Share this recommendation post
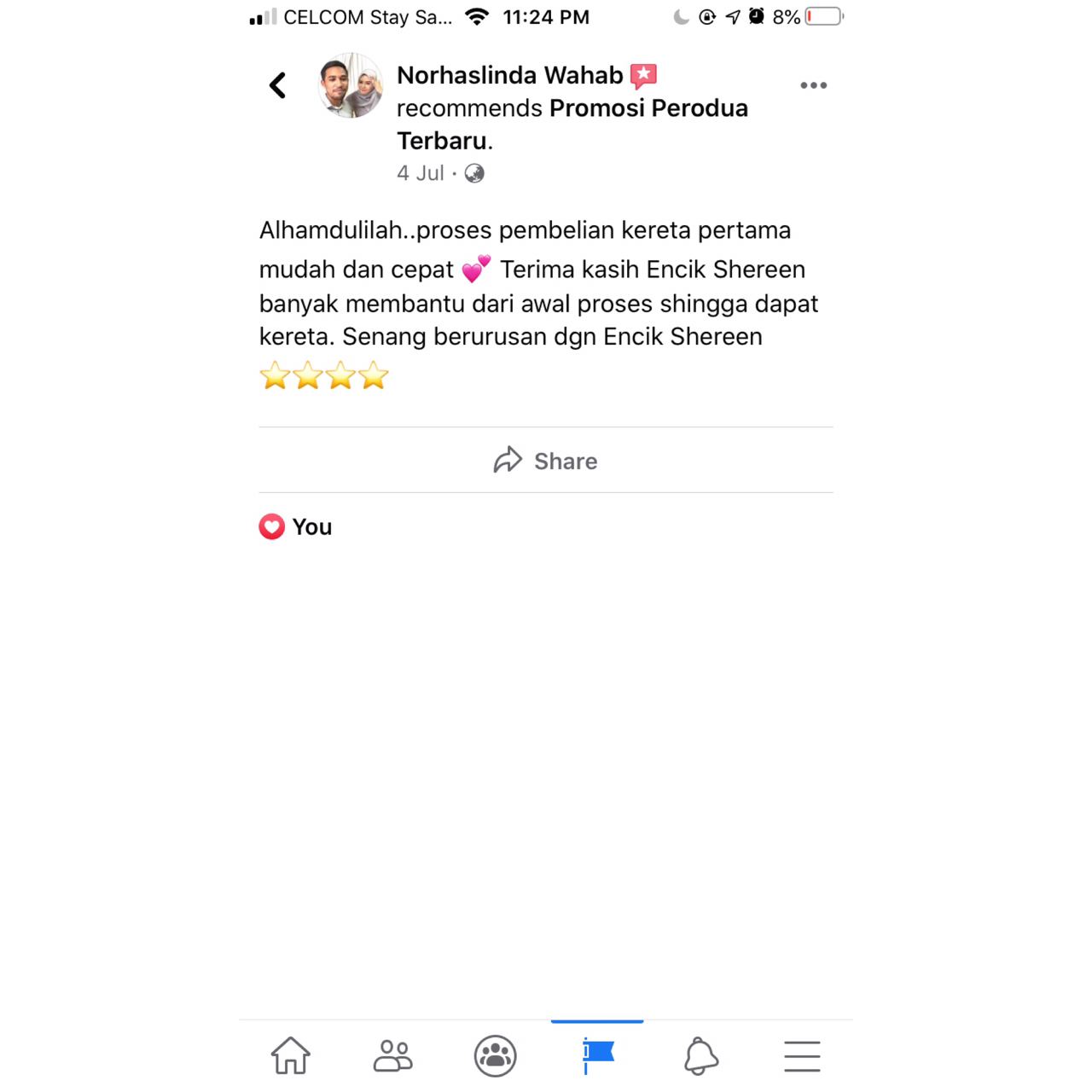 point(546,461)
